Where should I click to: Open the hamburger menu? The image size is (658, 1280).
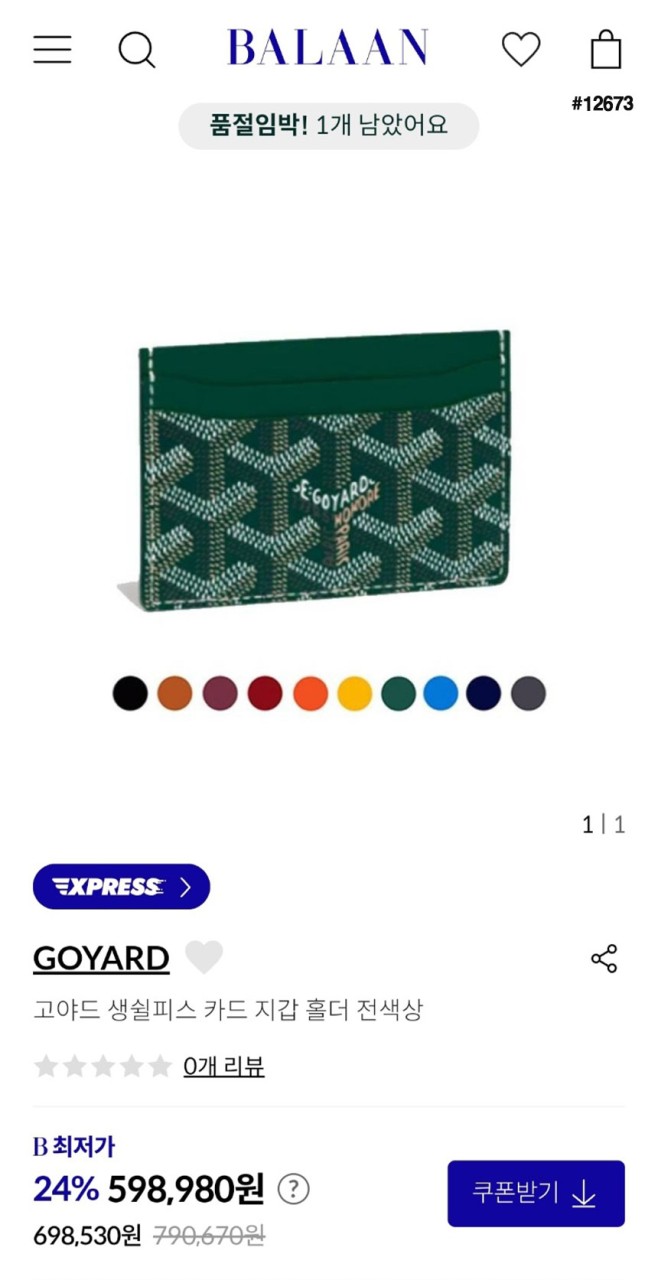(x=52, y=49)
